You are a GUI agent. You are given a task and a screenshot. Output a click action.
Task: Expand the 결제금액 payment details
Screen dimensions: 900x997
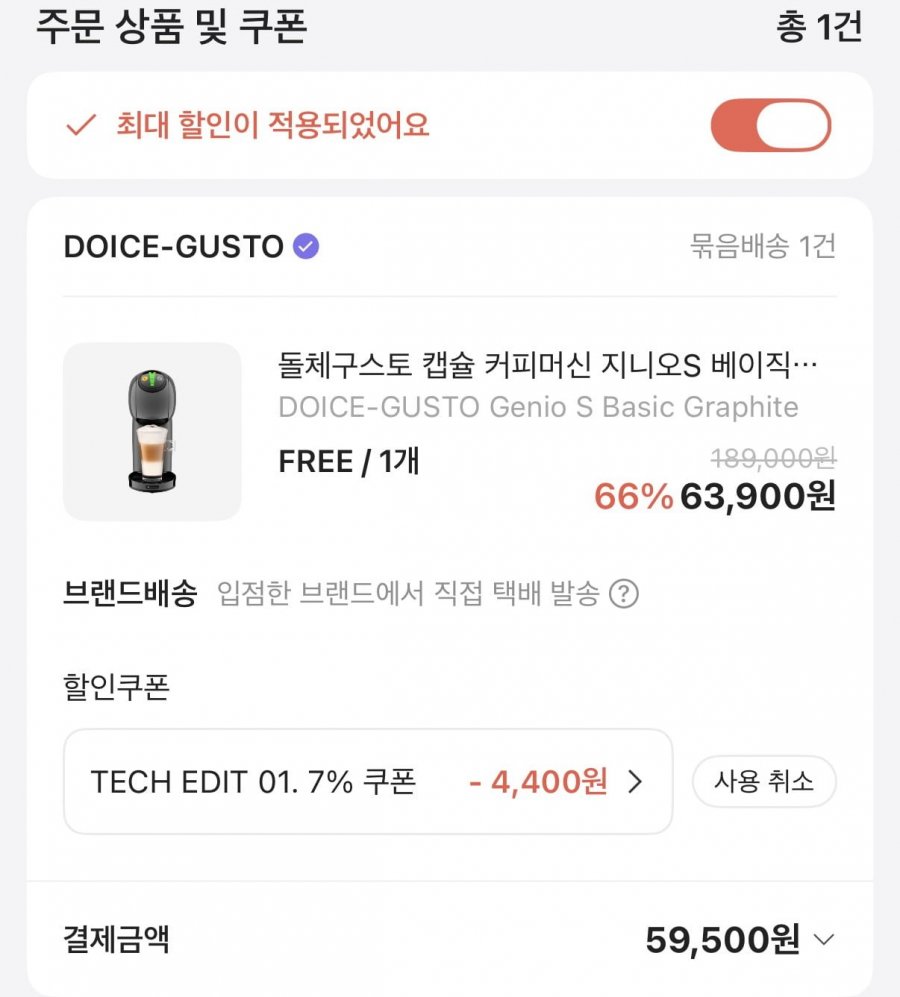(824, 940)
